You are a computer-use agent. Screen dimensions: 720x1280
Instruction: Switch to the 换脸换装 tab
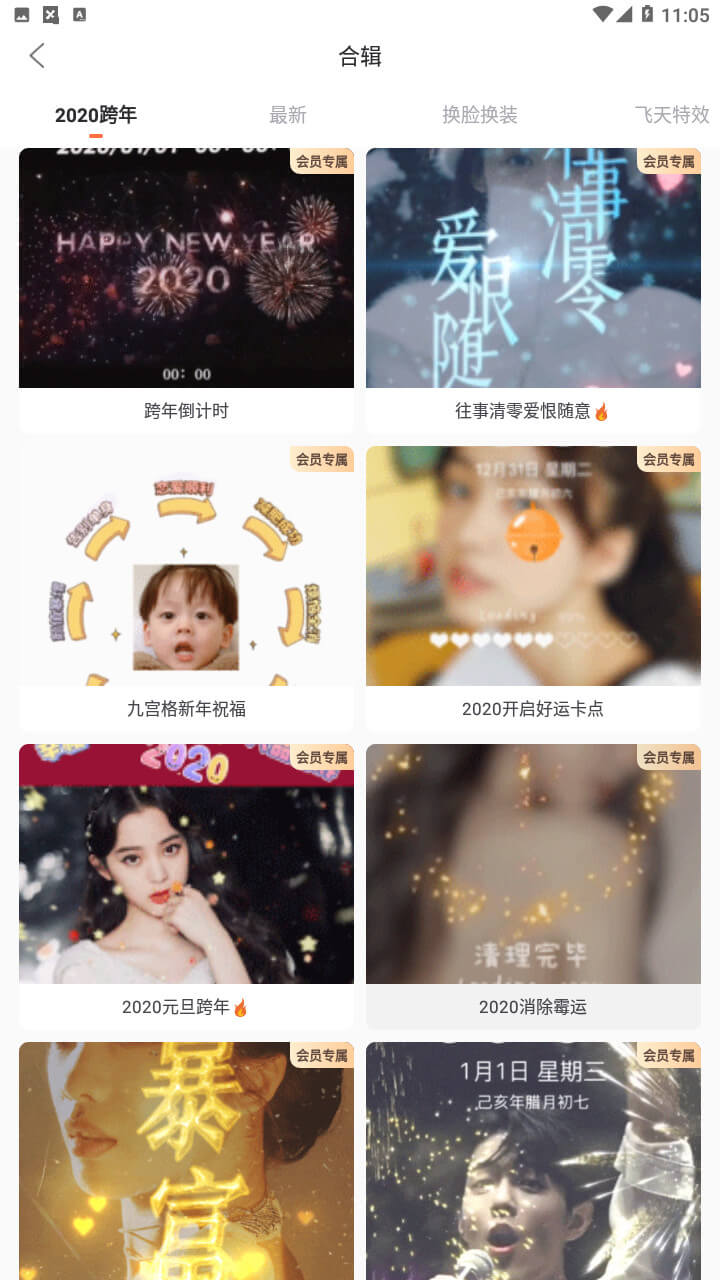[x=480, y=115]
